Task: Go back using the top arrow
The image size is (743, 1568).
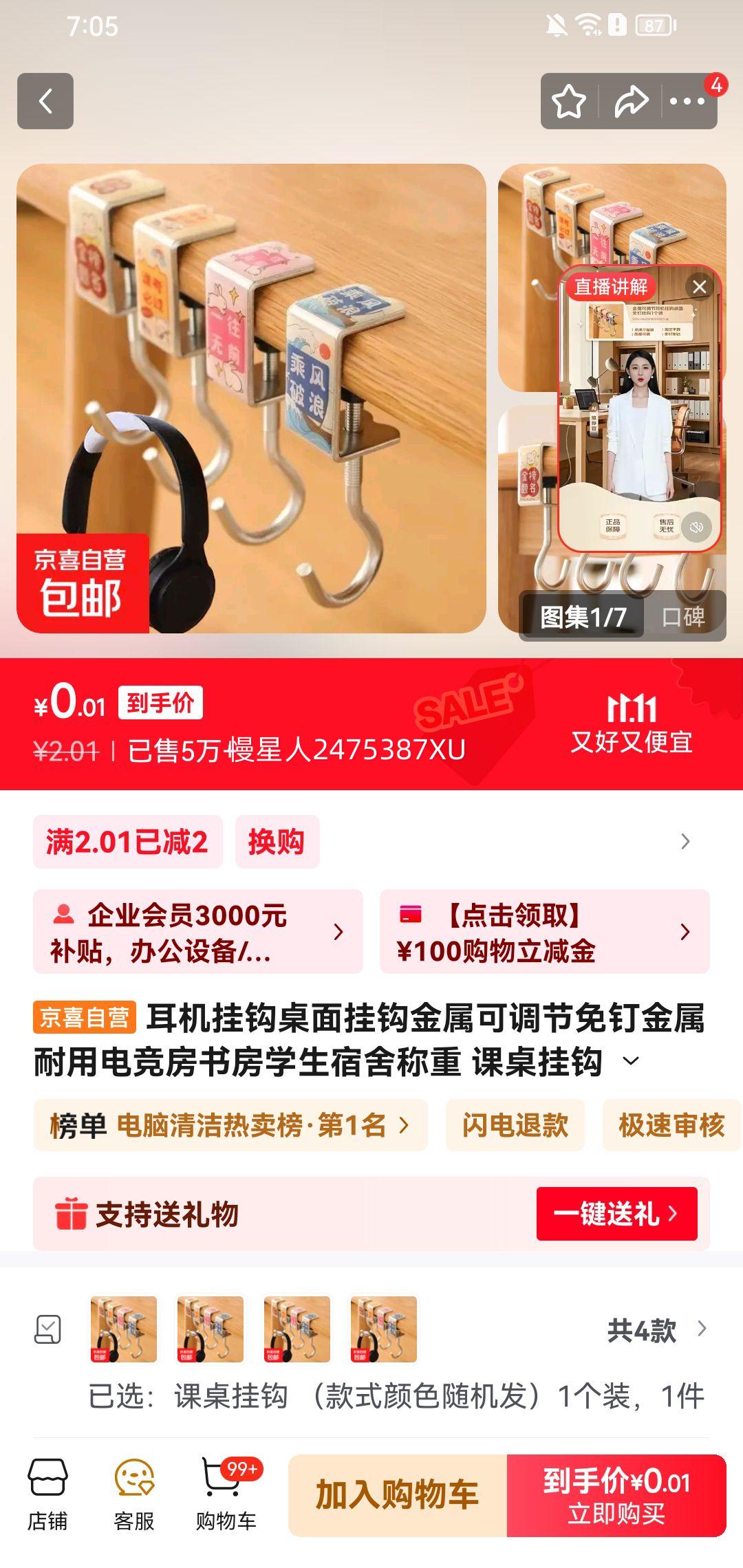Action: (45, 101)
